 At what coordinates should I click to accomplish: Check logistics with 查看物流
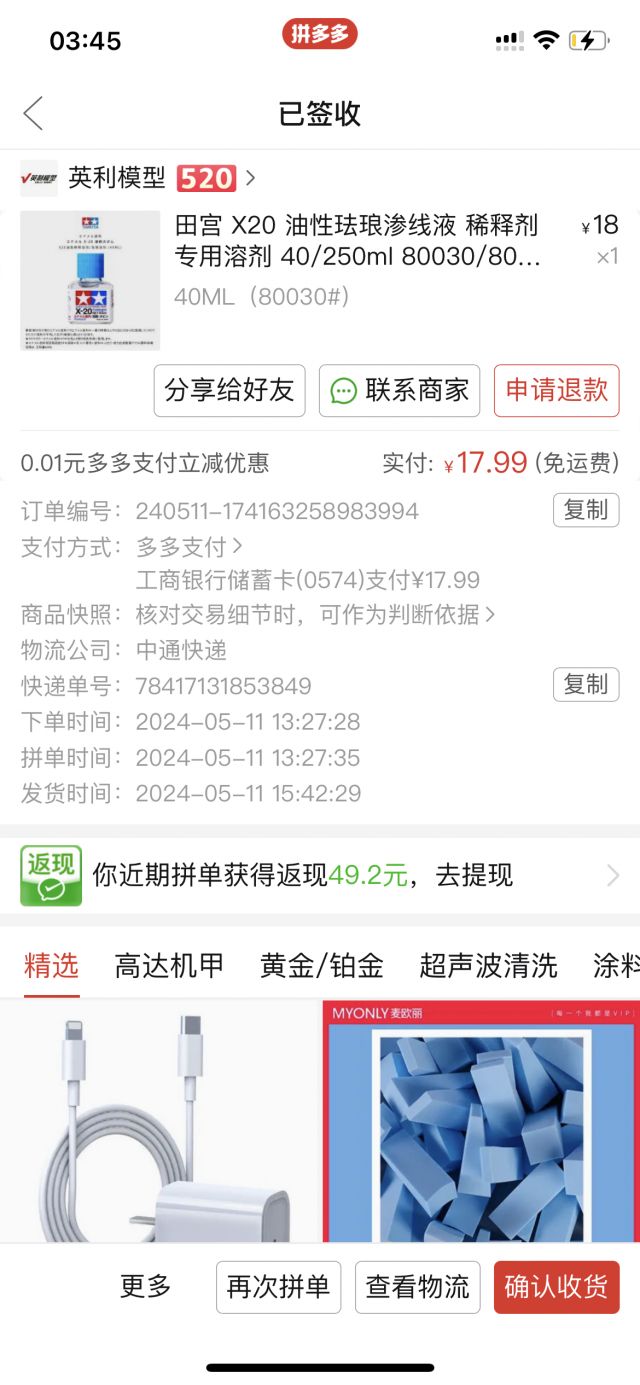click(417, 1287)
